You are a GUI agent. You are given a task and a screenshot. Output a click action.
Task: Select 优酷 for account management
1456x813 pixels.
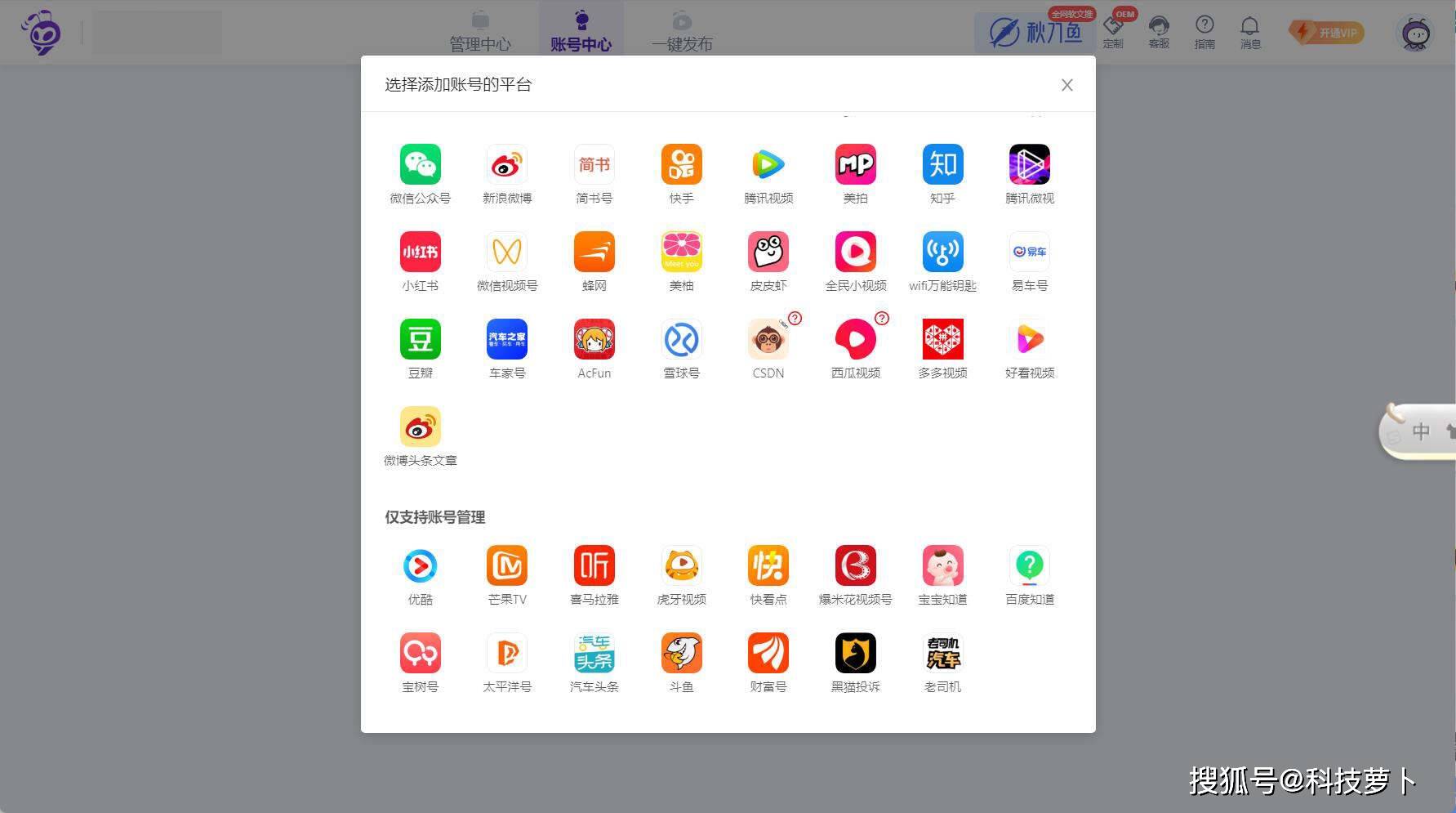420,566
